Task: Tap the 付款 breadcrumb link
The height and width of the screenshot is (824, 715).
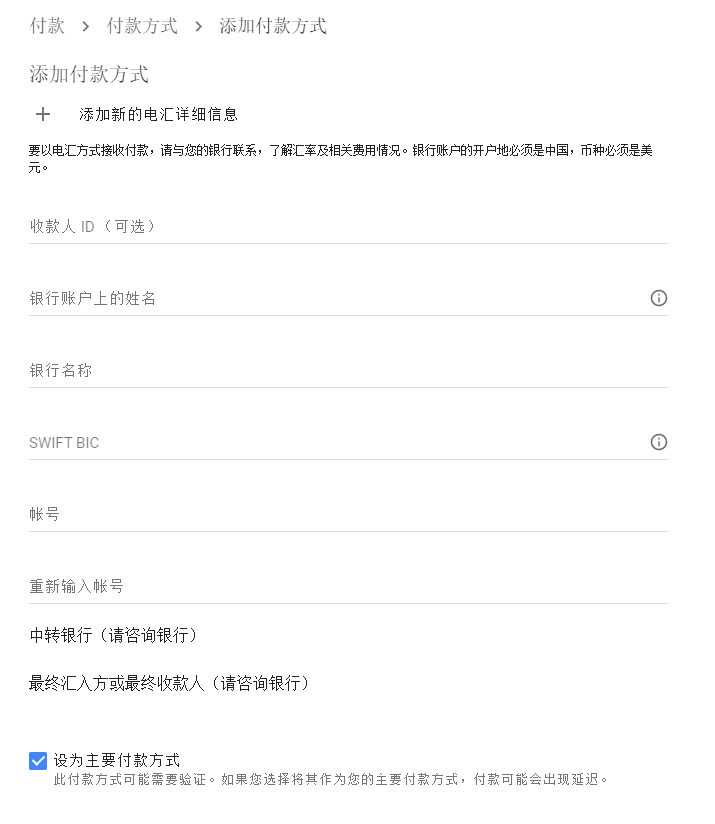Action: 47,26
